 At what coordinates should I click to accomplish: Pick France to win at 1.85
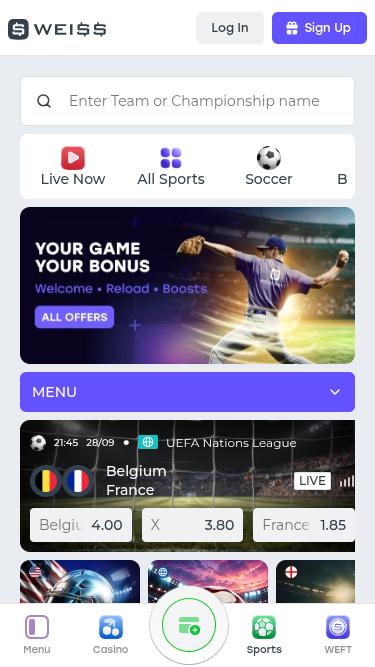click(x=304, y=525)
